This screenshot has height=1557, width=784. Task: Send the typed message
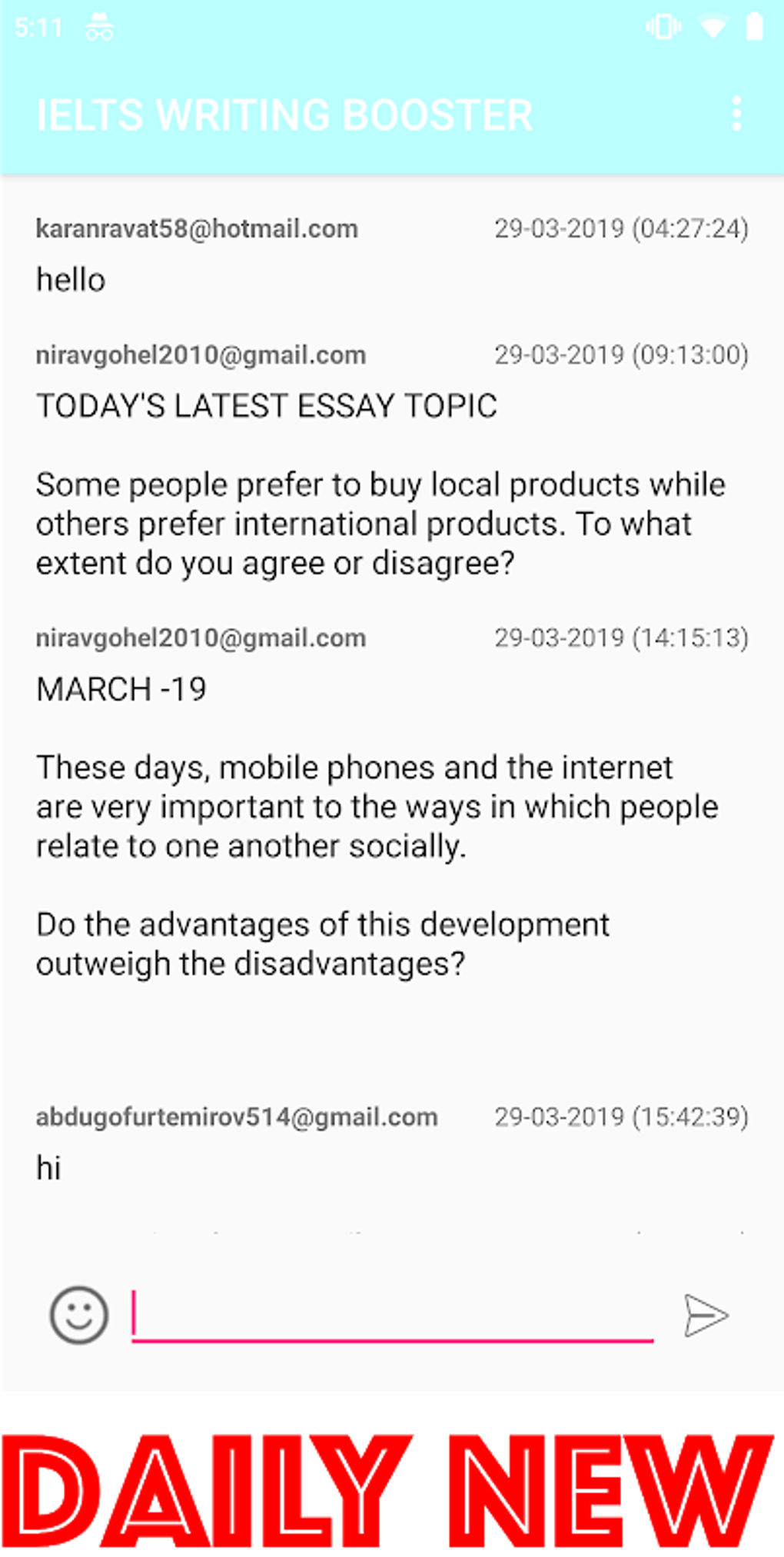706,1316
